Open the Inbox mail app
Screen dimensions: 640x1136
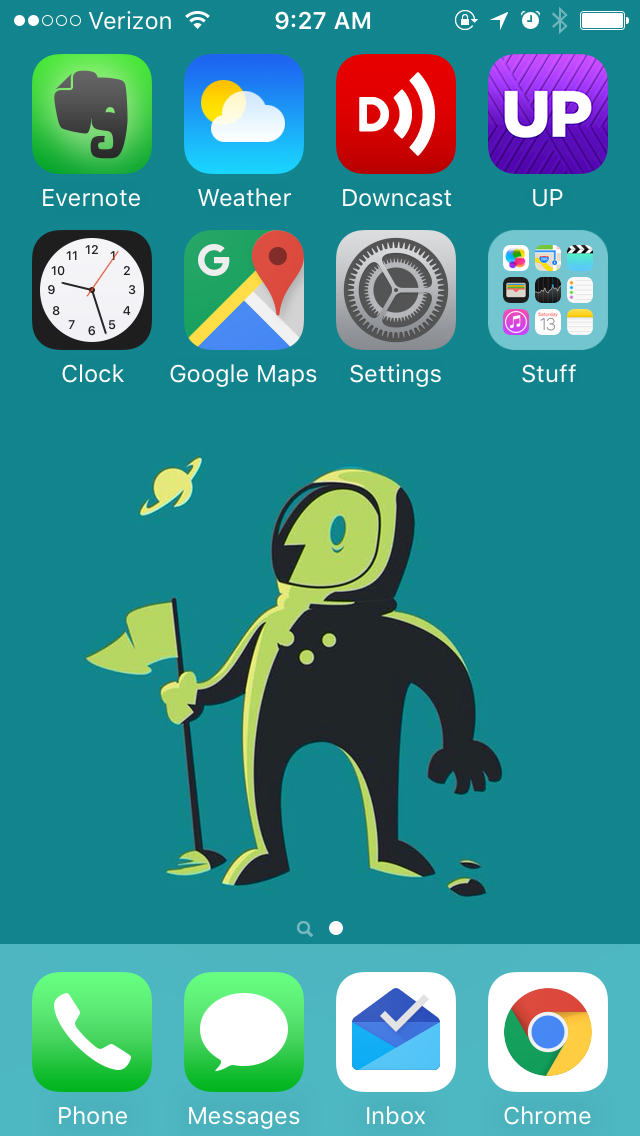pos(396,1032)
